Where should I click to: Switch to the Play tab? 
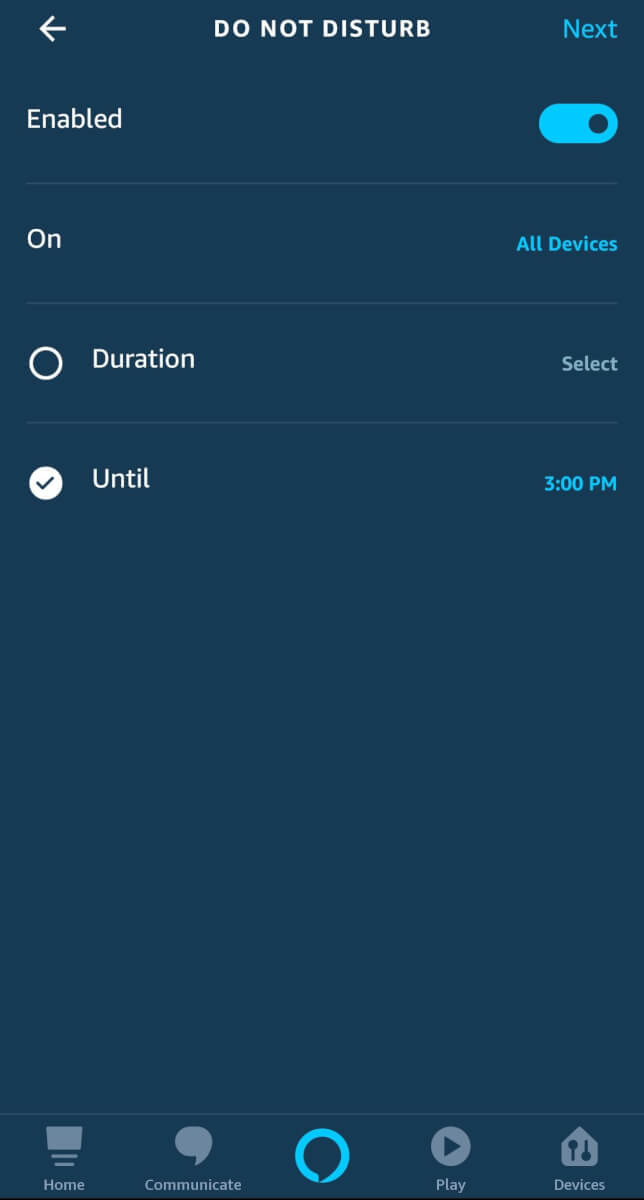tap(451, 1158)
